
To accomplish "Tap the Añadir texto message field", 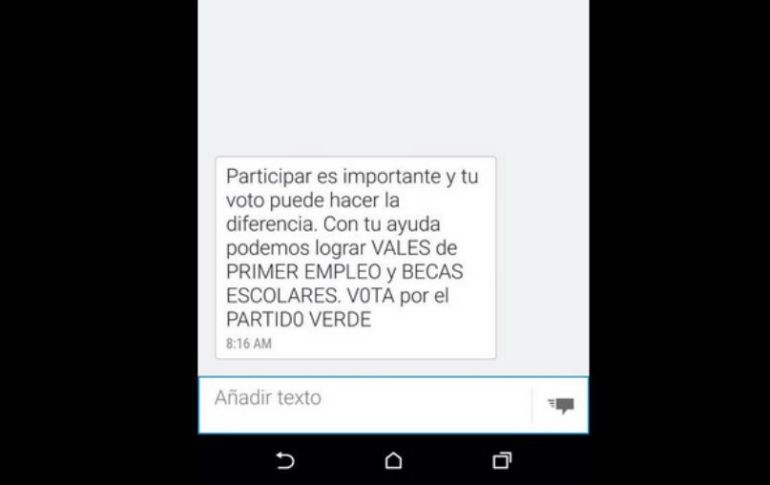I will pyautogui.click(x=365, y=400).
